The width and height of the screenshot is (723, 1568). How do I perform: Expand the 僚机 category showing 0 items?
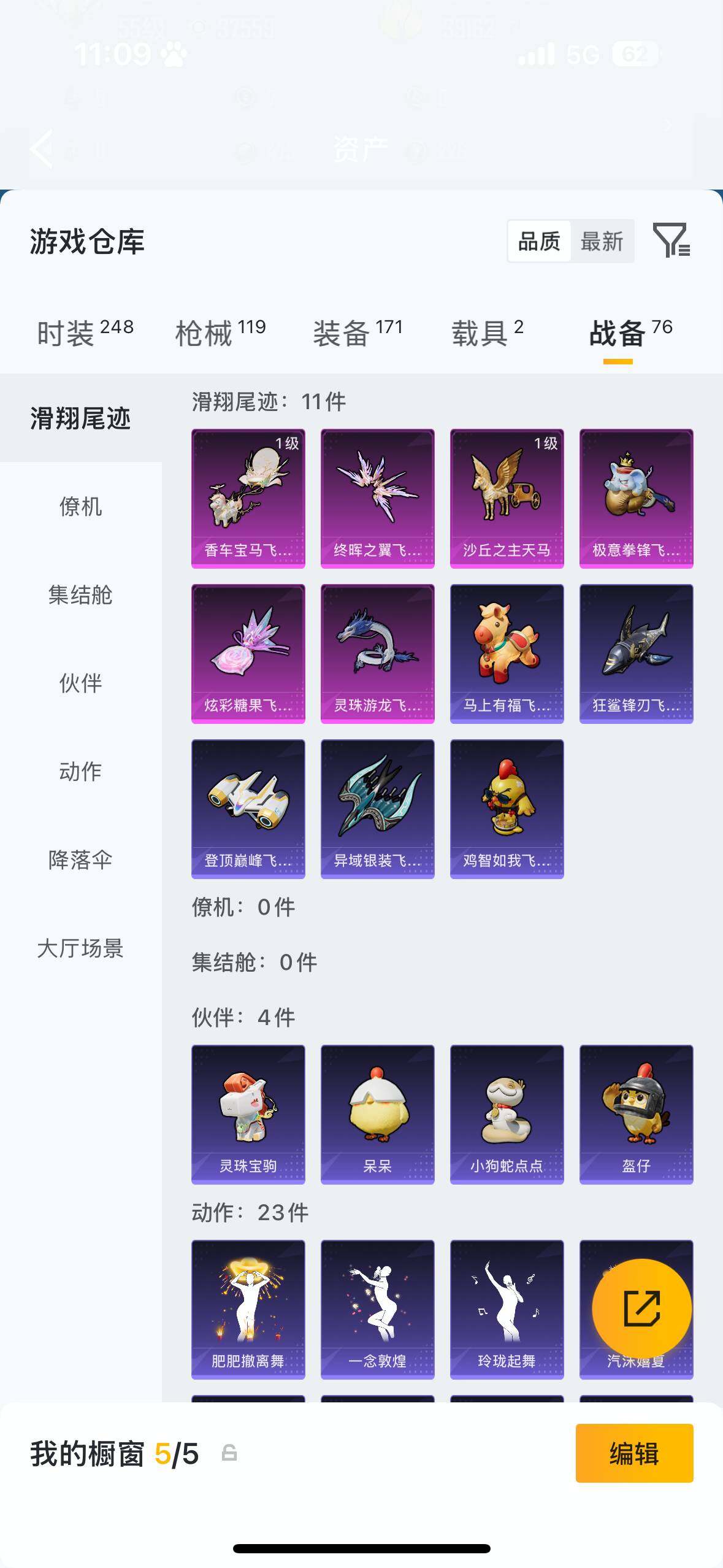tap(80, 507)
